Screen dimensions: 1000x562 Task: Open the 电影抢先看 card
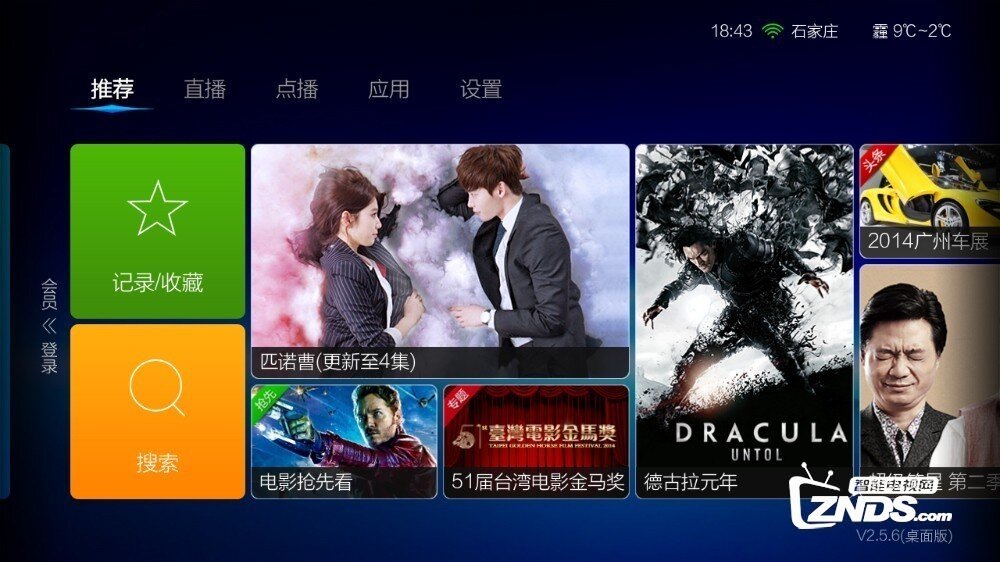point(344,440)
